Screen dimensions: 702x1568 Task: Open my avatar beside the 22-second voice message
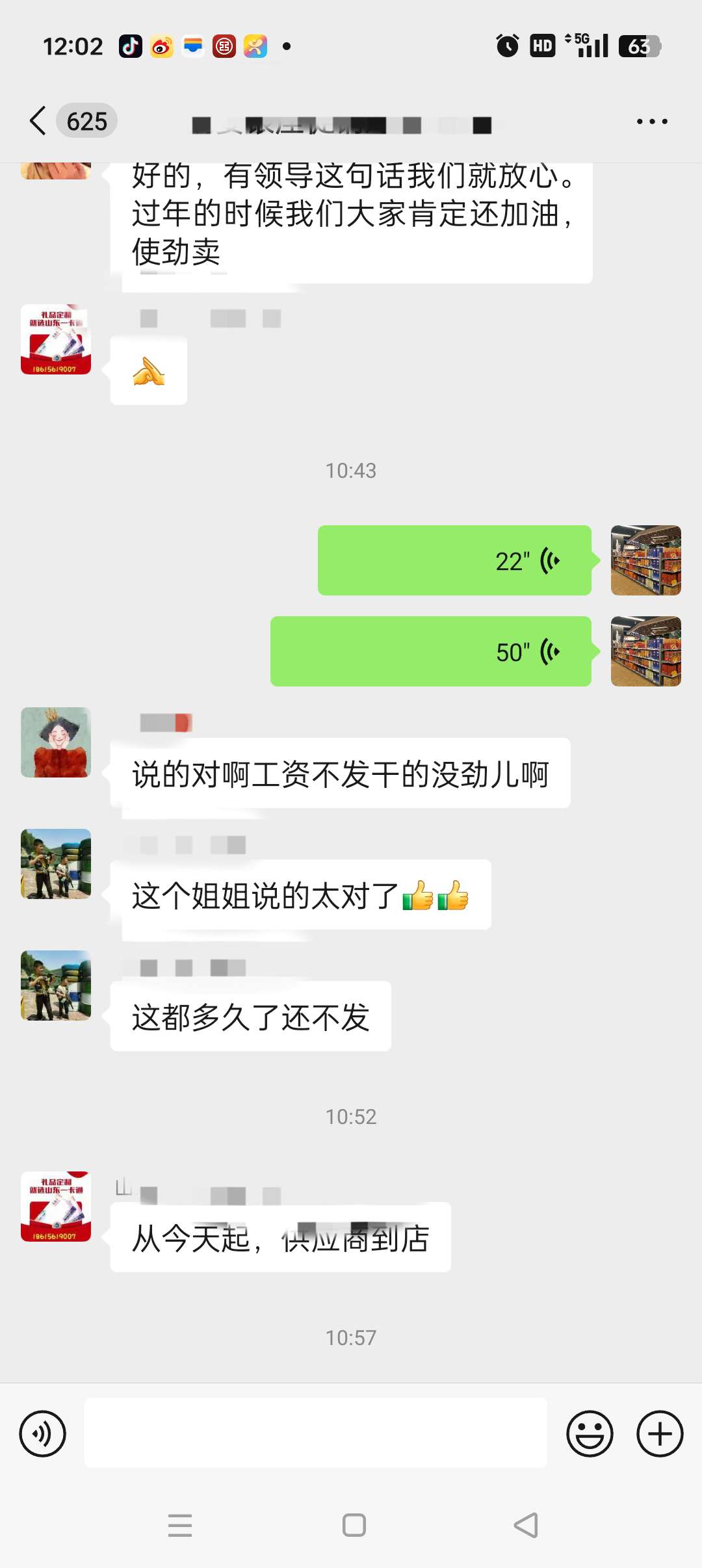pos(645,560)
